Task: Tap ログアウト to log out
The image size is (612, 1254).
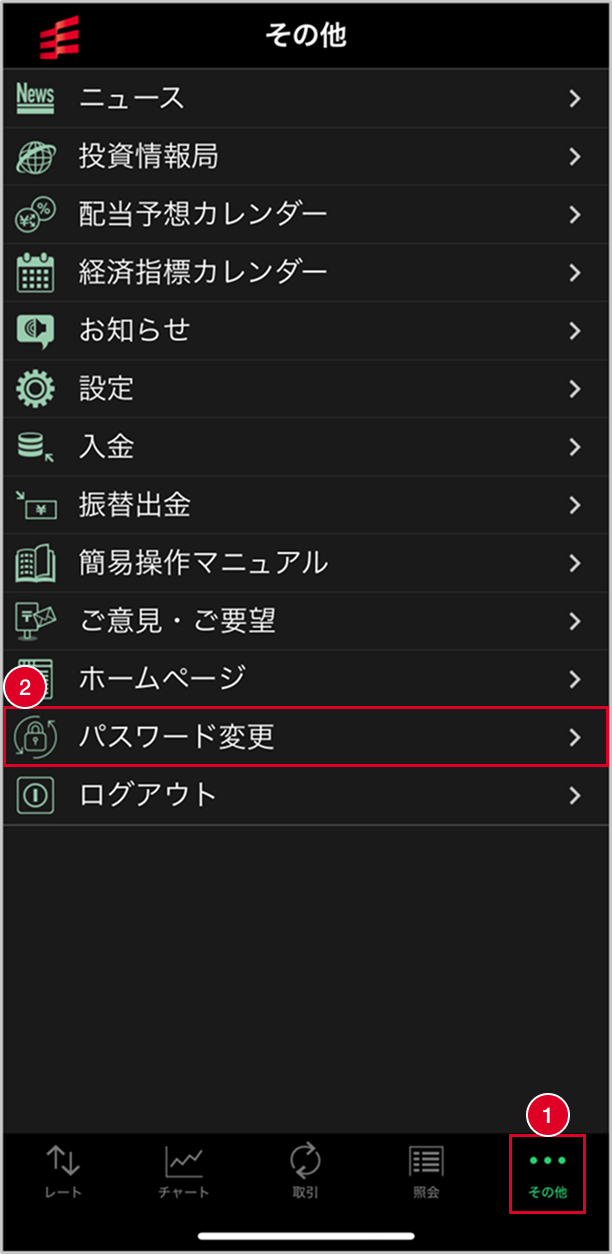Action: coord(306,795)
